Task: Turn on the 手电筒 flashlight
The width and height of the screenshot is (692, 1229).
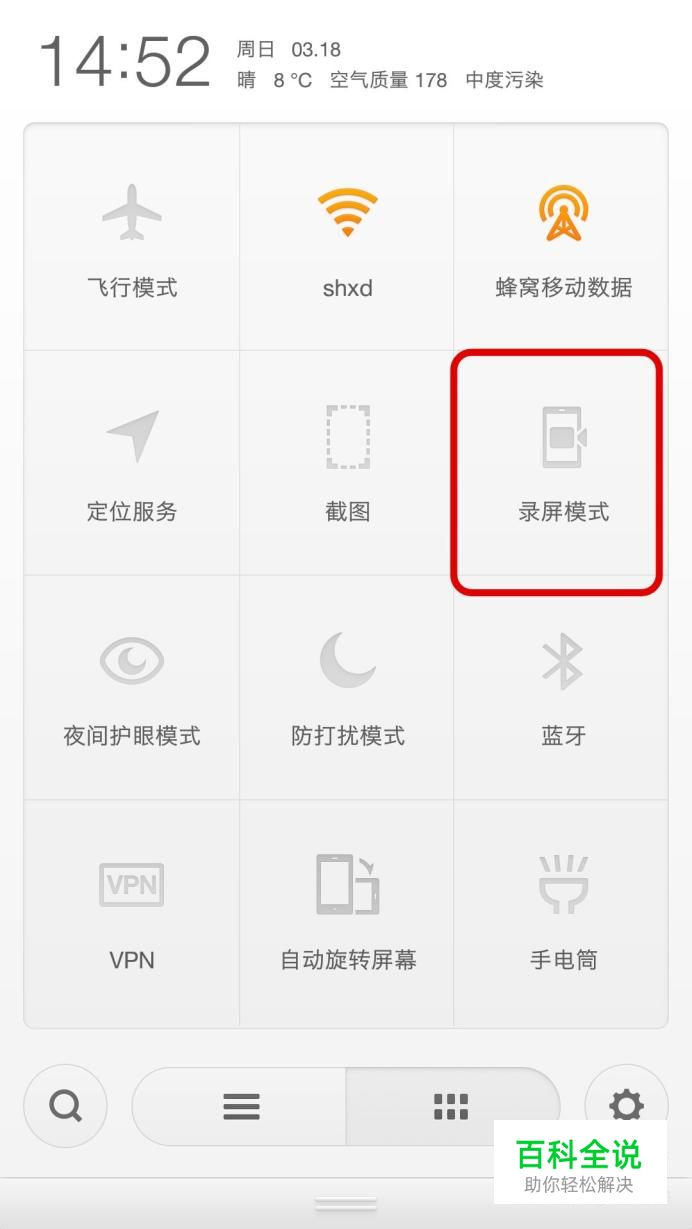Action: point(563,910)
